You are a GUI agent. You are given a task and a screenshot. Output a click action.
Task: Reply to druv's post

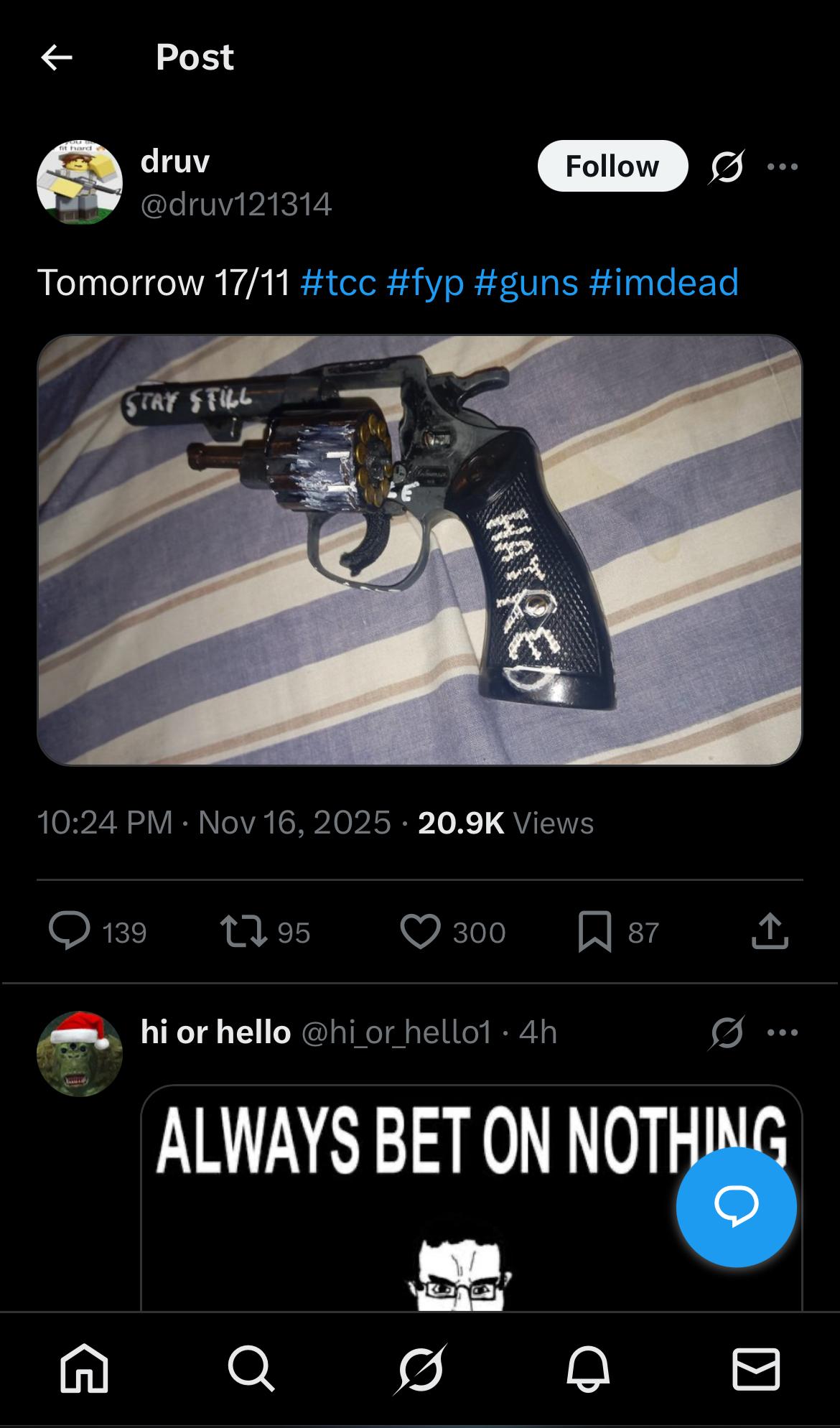tap(70, 931)
